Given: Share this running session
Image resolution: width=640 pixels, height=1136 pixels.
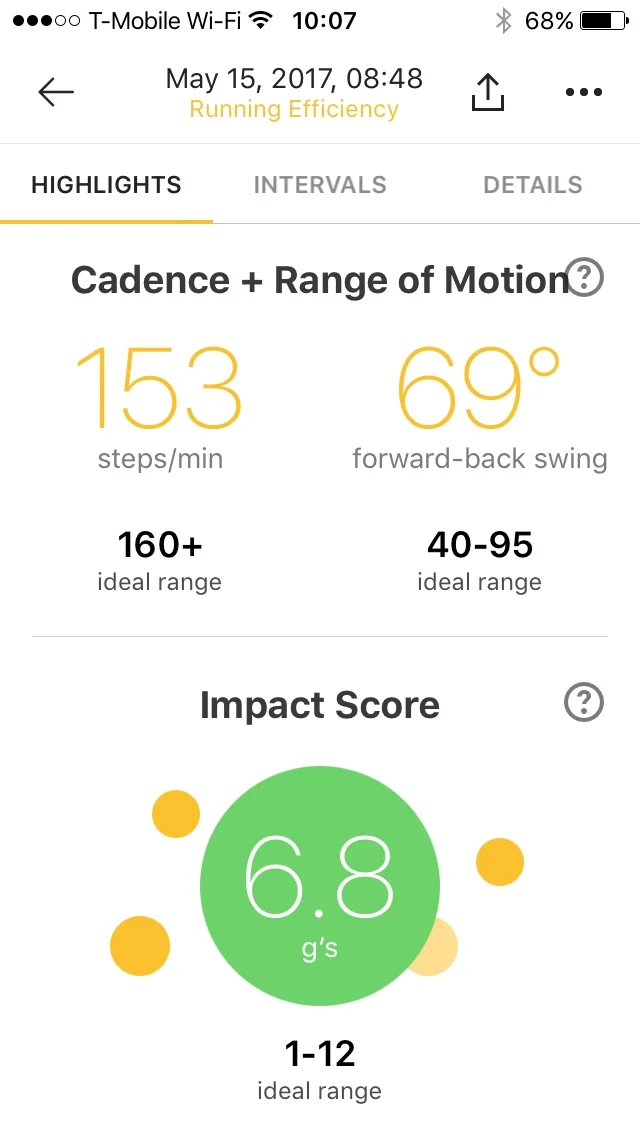Looking at the screenshot, I should [x=488, y=92].
